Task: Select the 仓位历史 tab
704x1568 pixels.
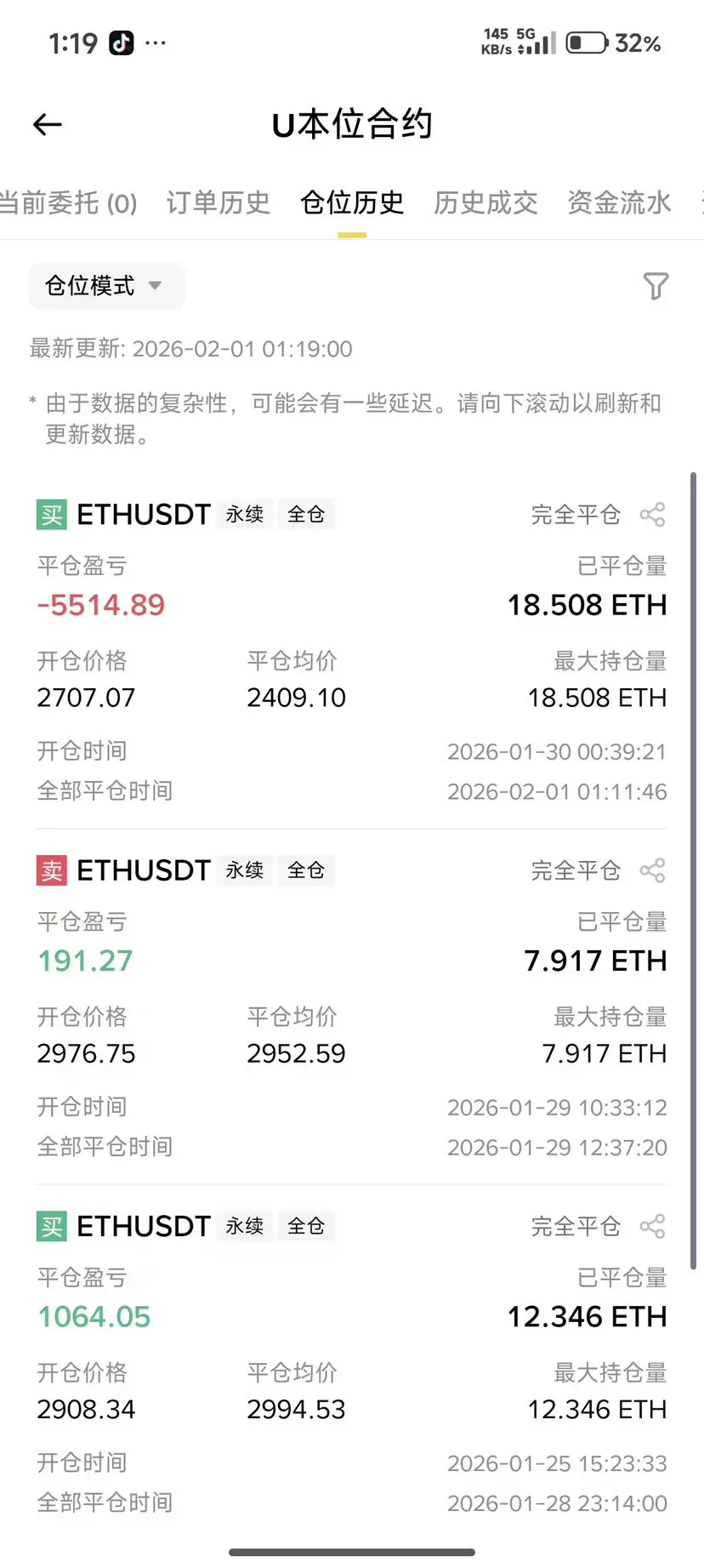Action: tap(352, 203)
